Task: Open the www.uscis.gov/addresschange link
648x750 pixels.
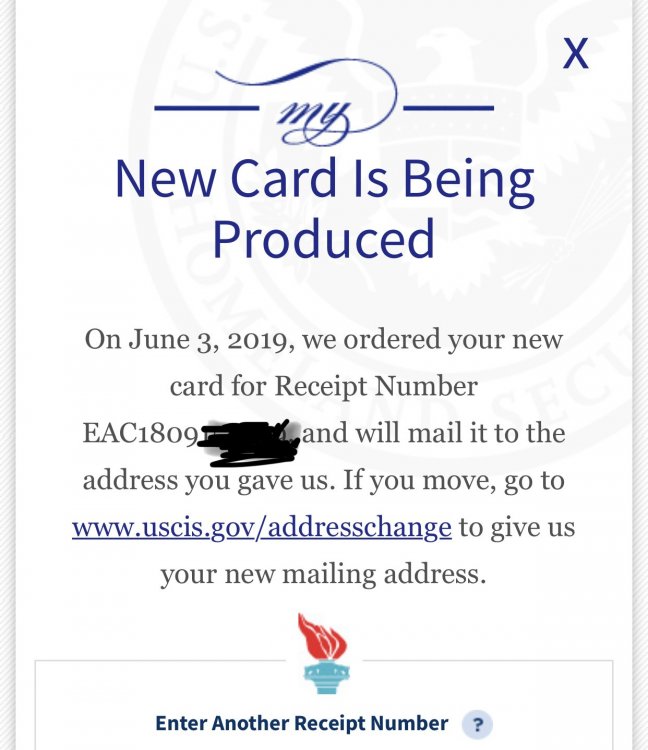Action: [x=262, y=526]
